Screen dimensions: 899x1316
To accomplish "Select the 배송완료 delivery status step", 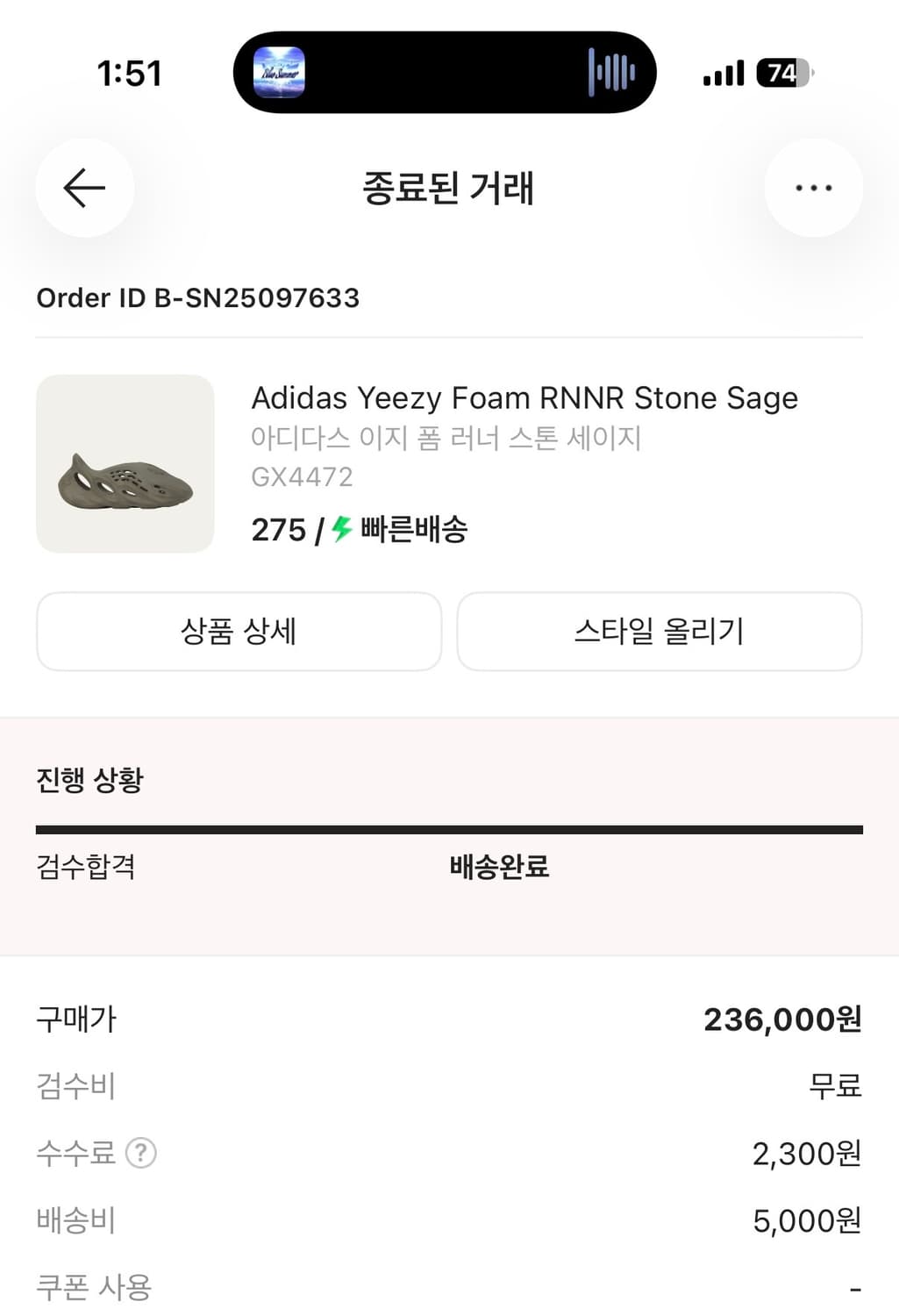I will click(500, 867).
